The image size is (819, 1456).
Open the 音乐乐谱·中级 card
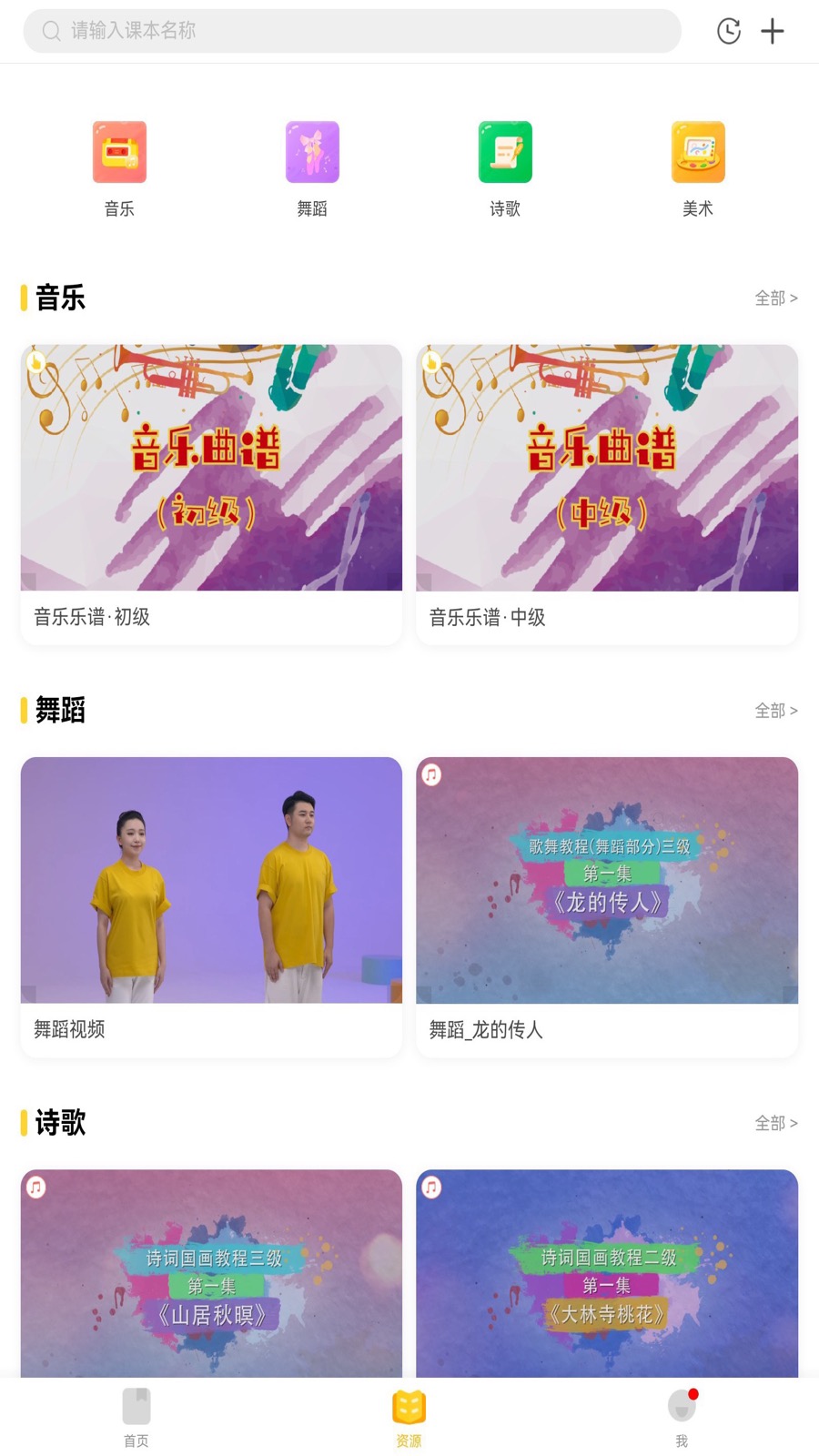click(607, 493)
